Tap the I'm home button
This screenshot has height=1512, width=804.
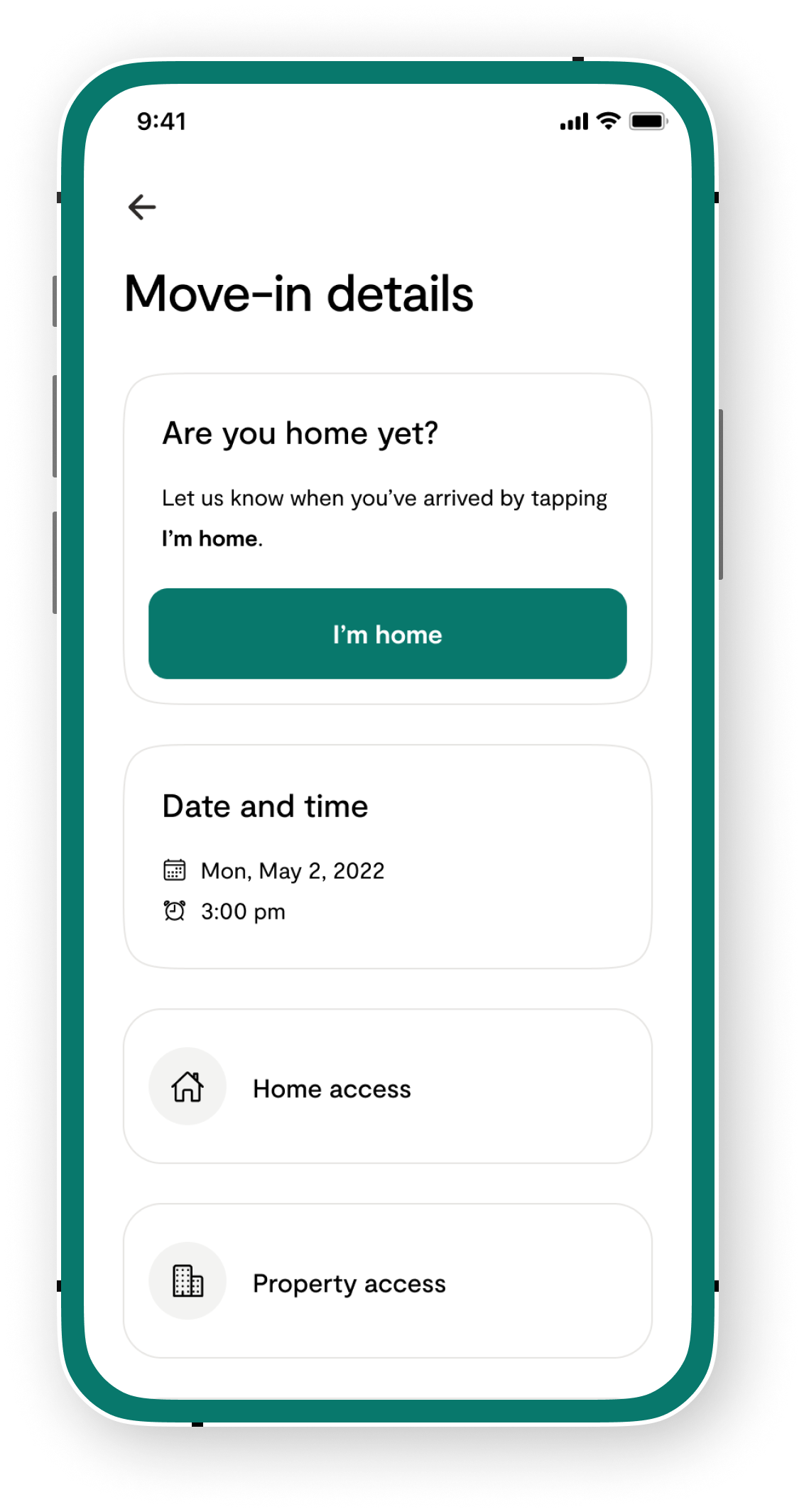388,634
